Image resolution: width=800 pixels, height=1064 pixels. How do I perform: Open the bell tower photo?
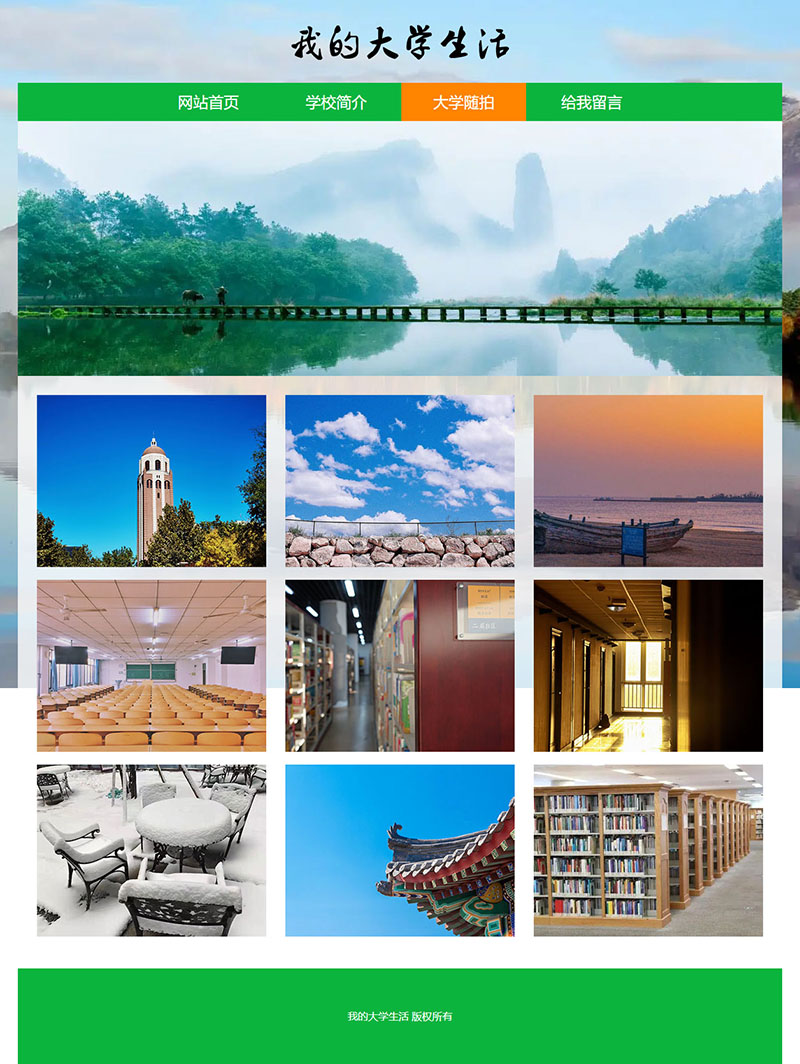pyautogui.click(x=151, y=481)
